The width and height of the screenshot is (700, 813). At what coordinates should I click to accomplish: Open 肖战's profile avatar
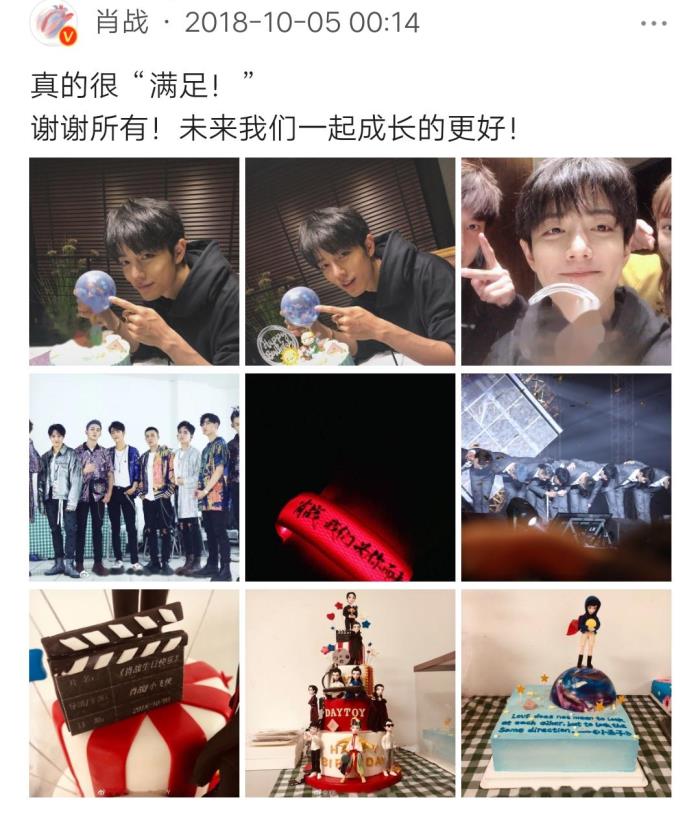pyautogui.click(x=54, y=22)
